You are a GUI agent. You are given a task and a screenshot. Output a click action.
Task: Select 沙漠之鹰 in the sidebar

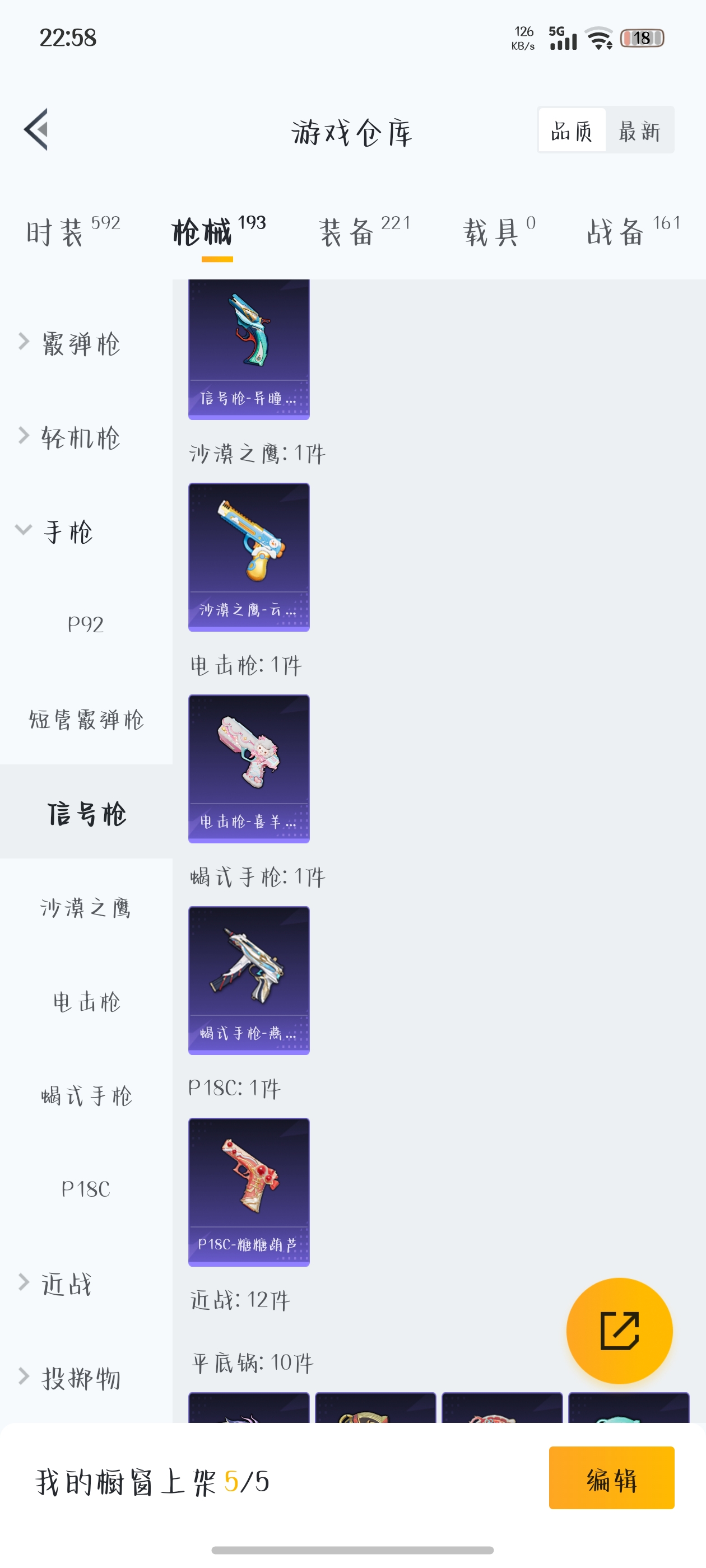[86, 908]
